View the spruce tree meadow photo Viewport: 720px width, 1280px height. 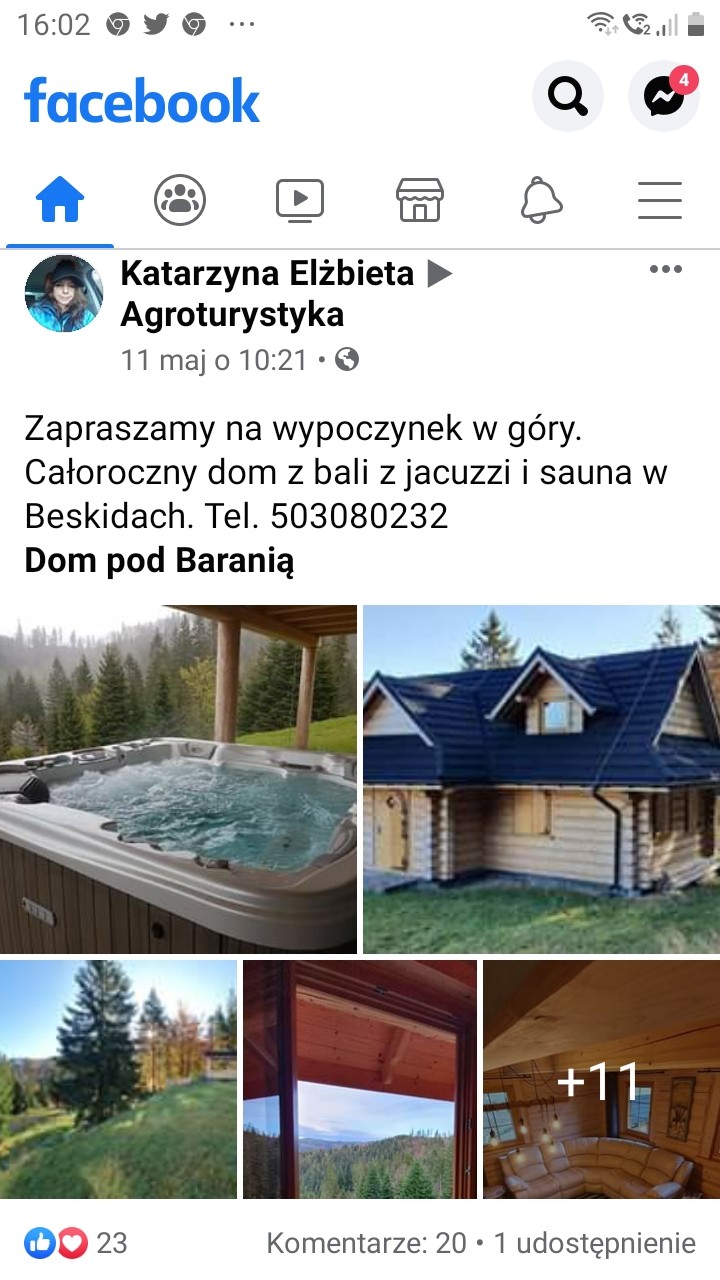(x=118, y=1079)
